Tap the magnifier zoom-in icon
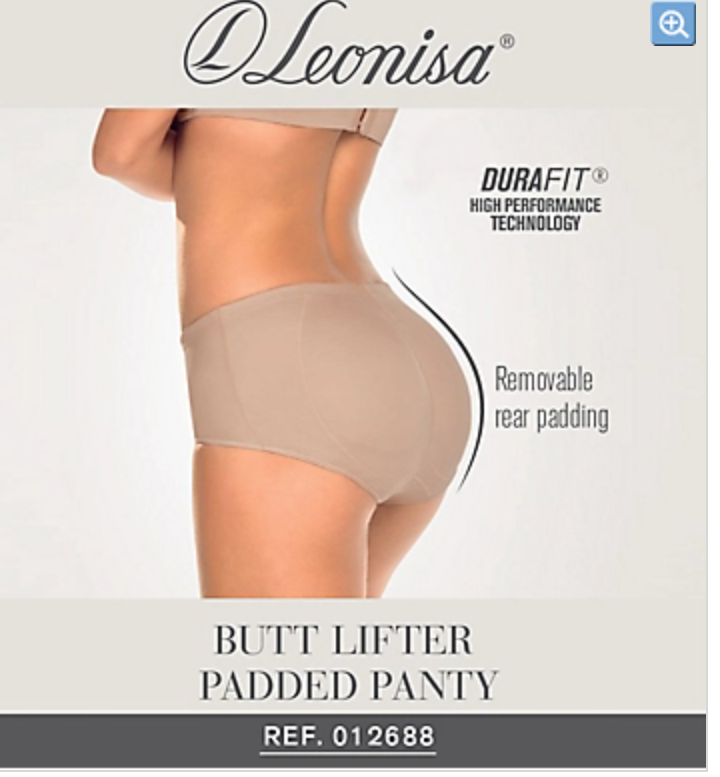Screen dimensions: 720x777 tap(673, 24)
